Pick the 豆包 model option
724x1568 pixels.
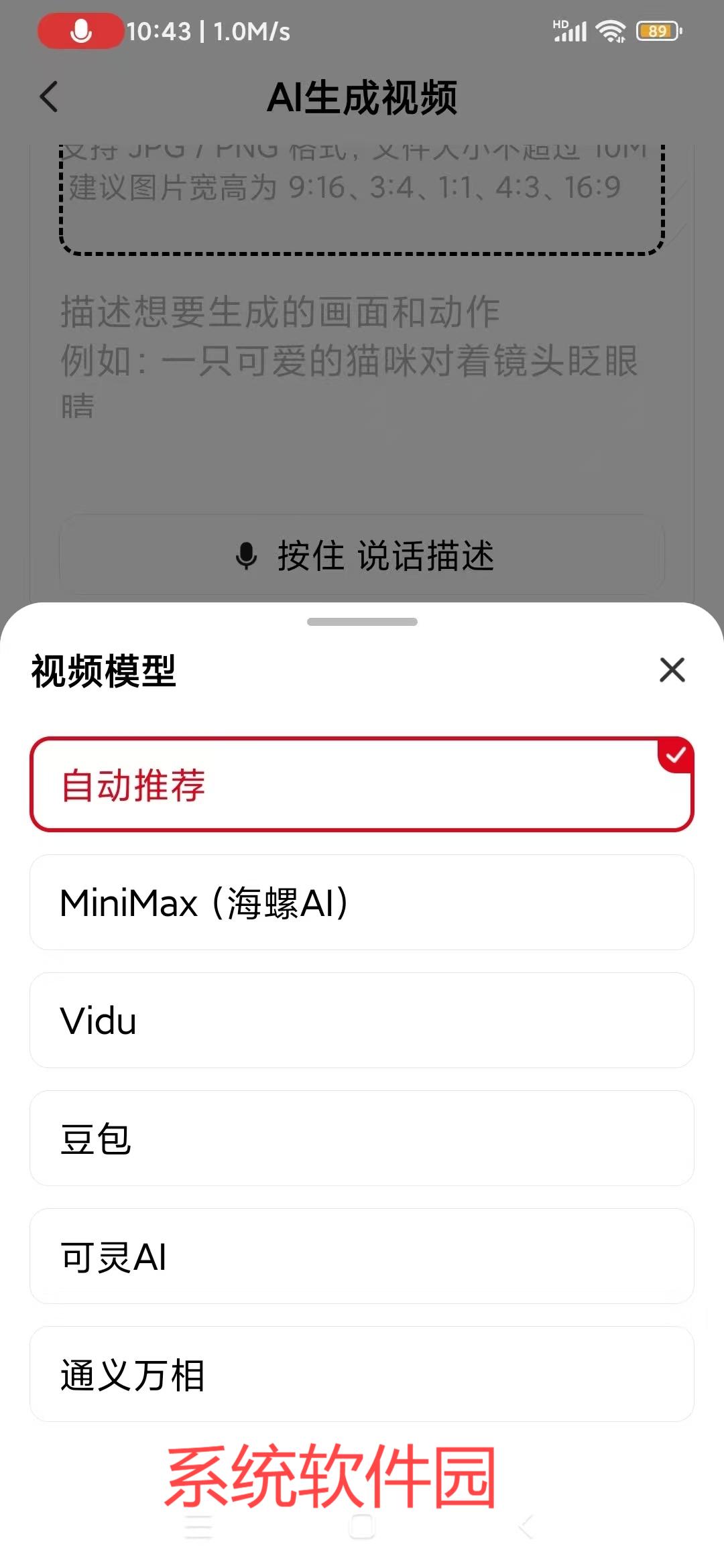(x=362, y=1138)
